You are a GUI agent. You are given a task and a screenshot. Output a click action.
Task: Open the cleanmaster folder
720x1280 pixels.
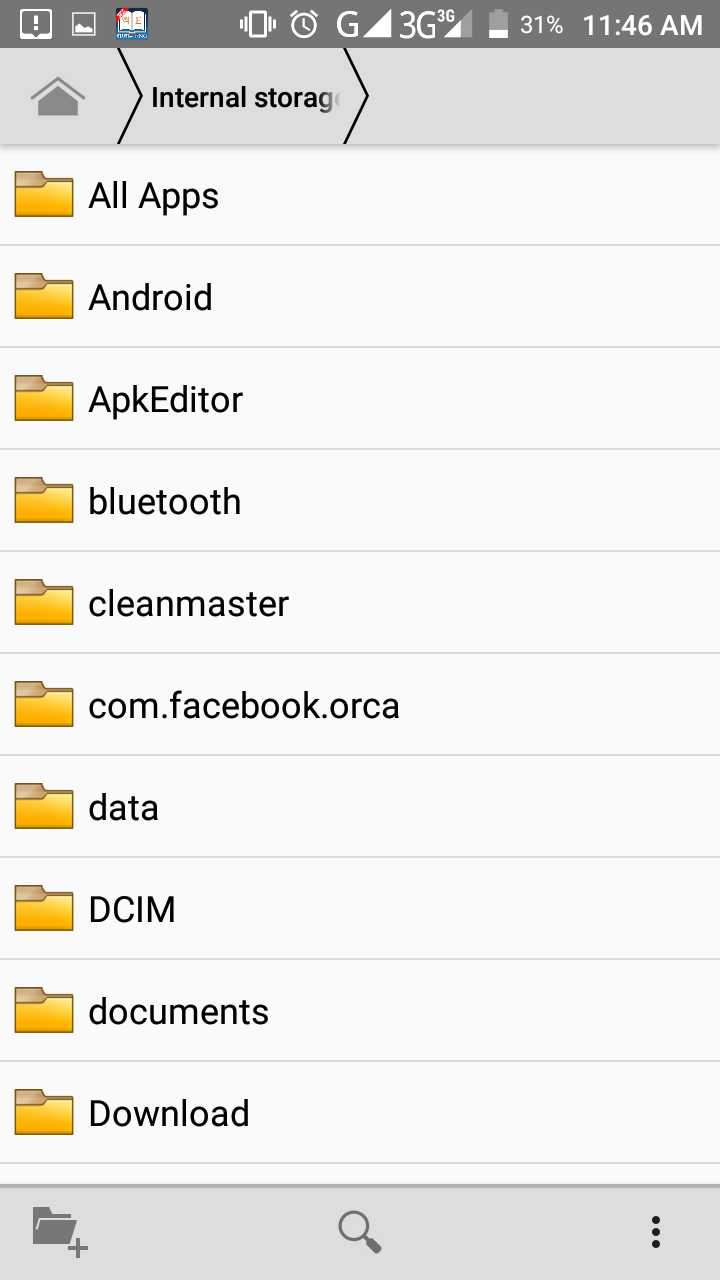coord(360,603)
